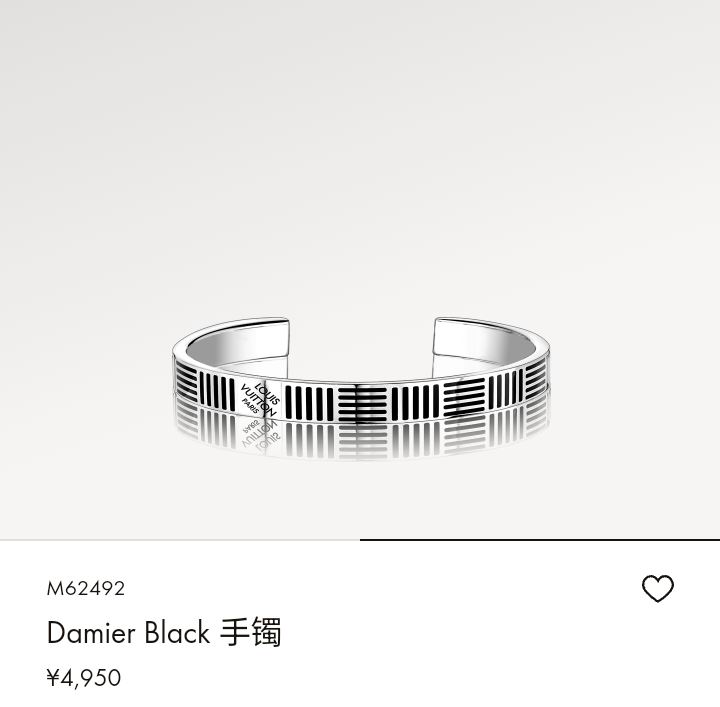Image resolution: width=720 pixels, height=707 pixels.
Task: Add the Damier Black bracelet to wishlist
Action: pos(657,589)
